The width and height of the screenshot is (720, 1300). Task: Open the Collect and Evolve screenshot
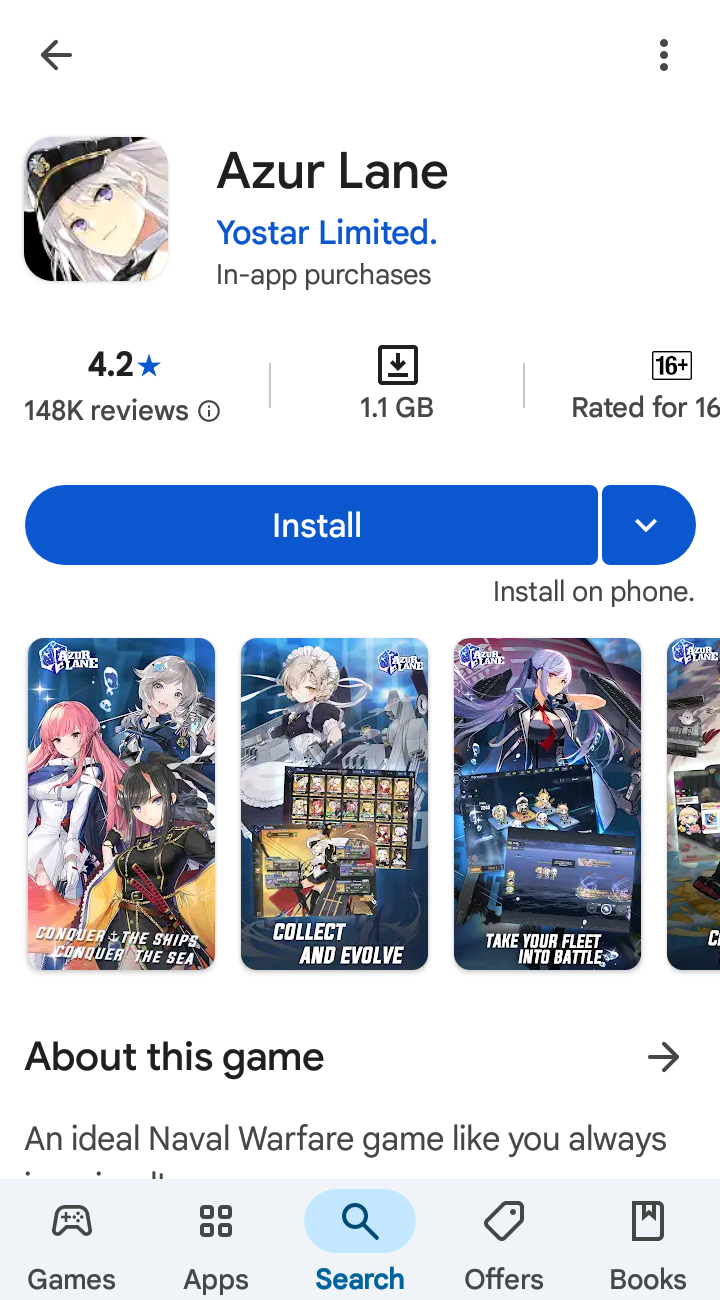pyautogui.click(x=334, y=804)
